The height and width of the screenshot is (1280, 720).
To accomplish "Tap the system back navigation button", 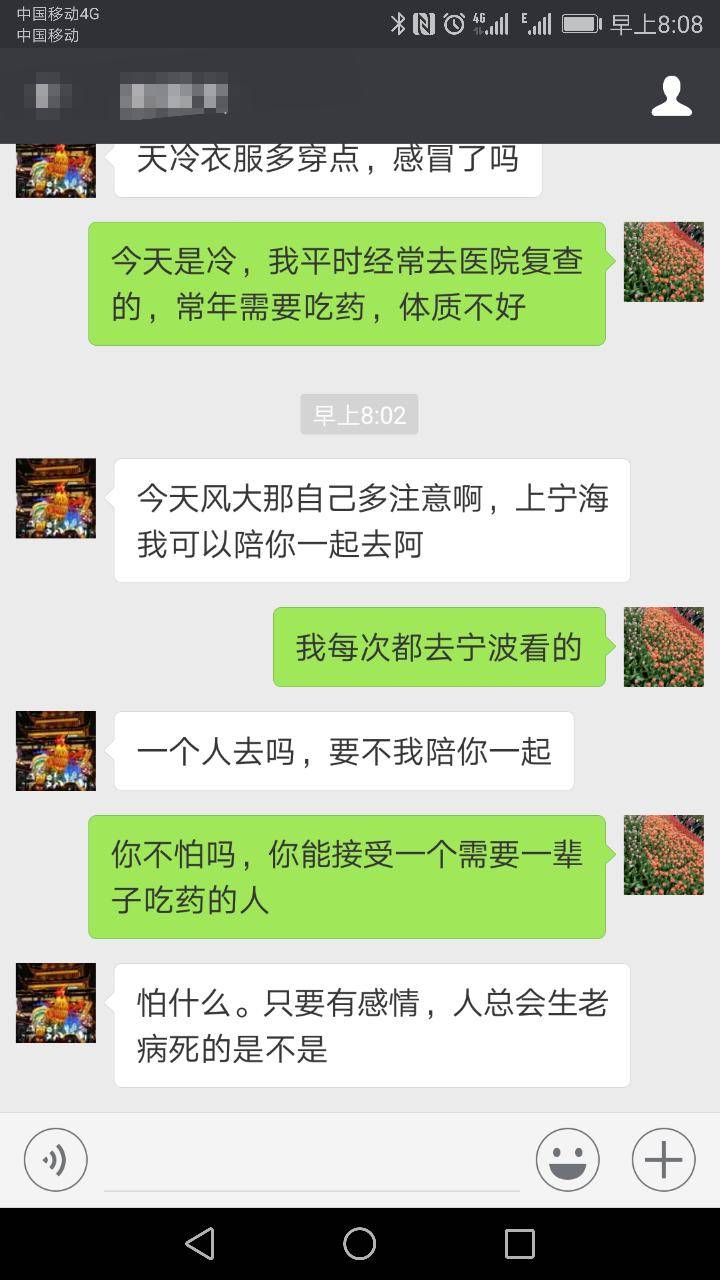I will [200, 1243].
